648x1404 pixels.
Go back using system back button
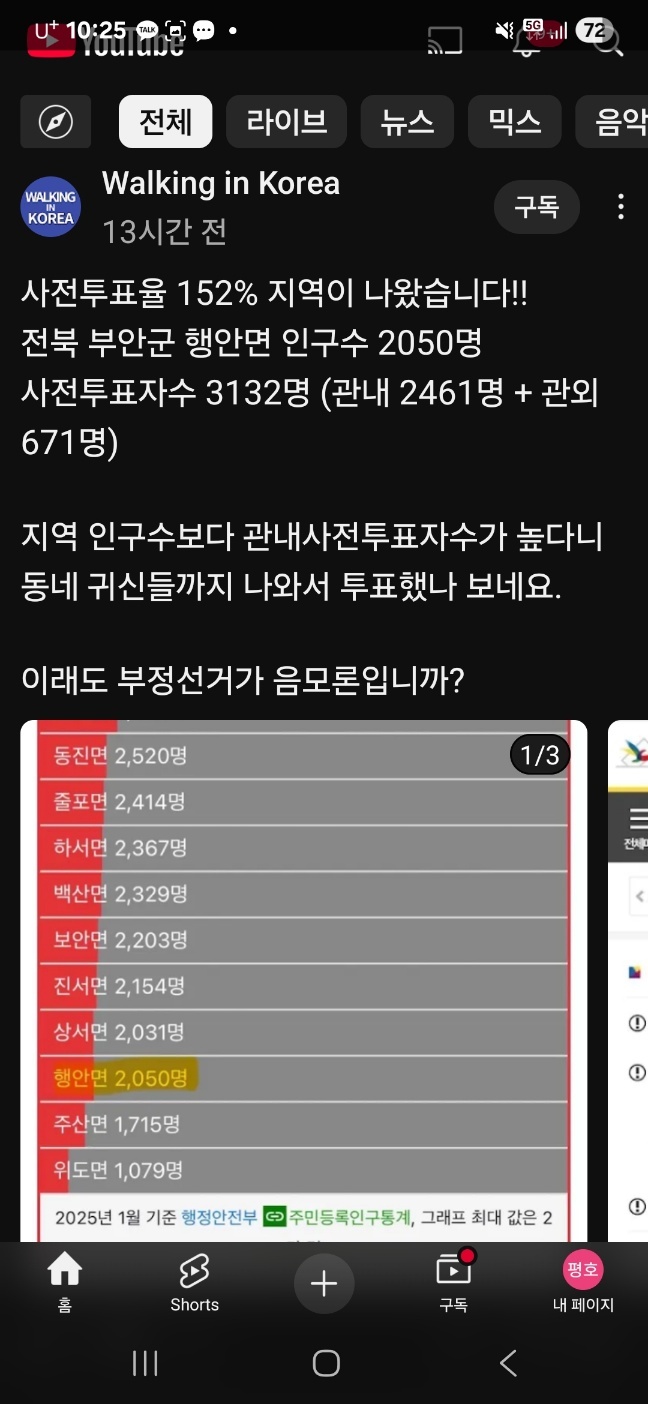click(508, 1362)
